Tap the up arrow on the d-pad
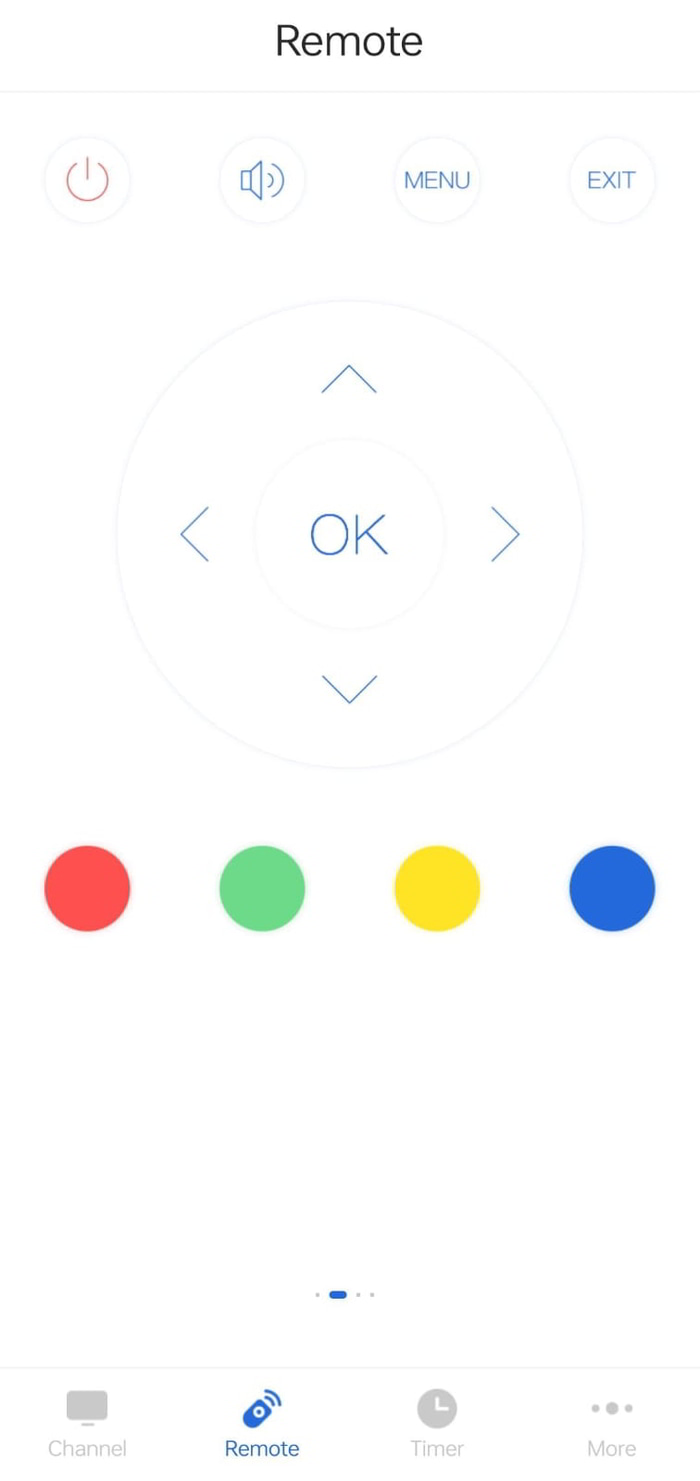This screenshot has height=1481, width=700. (349, 379)
